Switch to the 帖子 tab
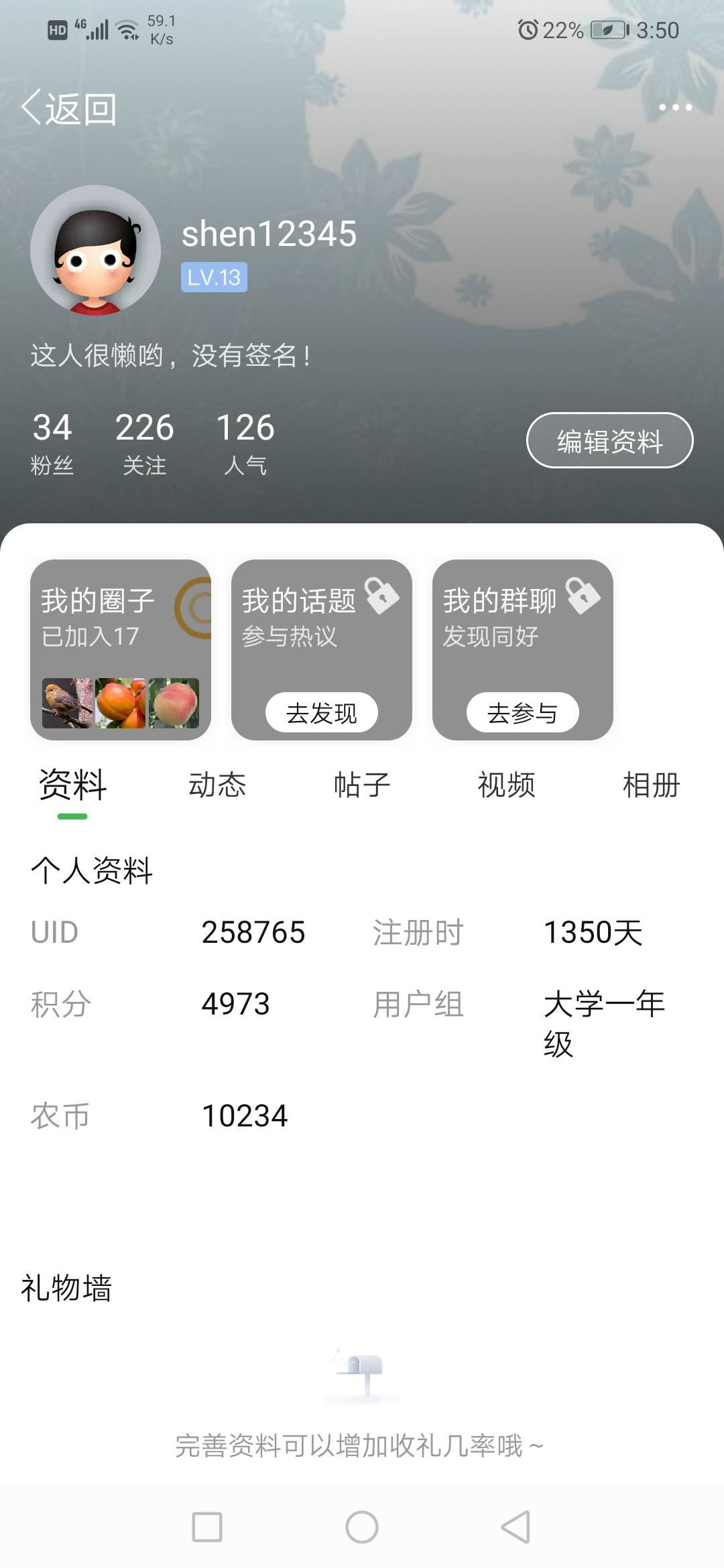The image size is (724, 1568). click(x=362, y=785)
